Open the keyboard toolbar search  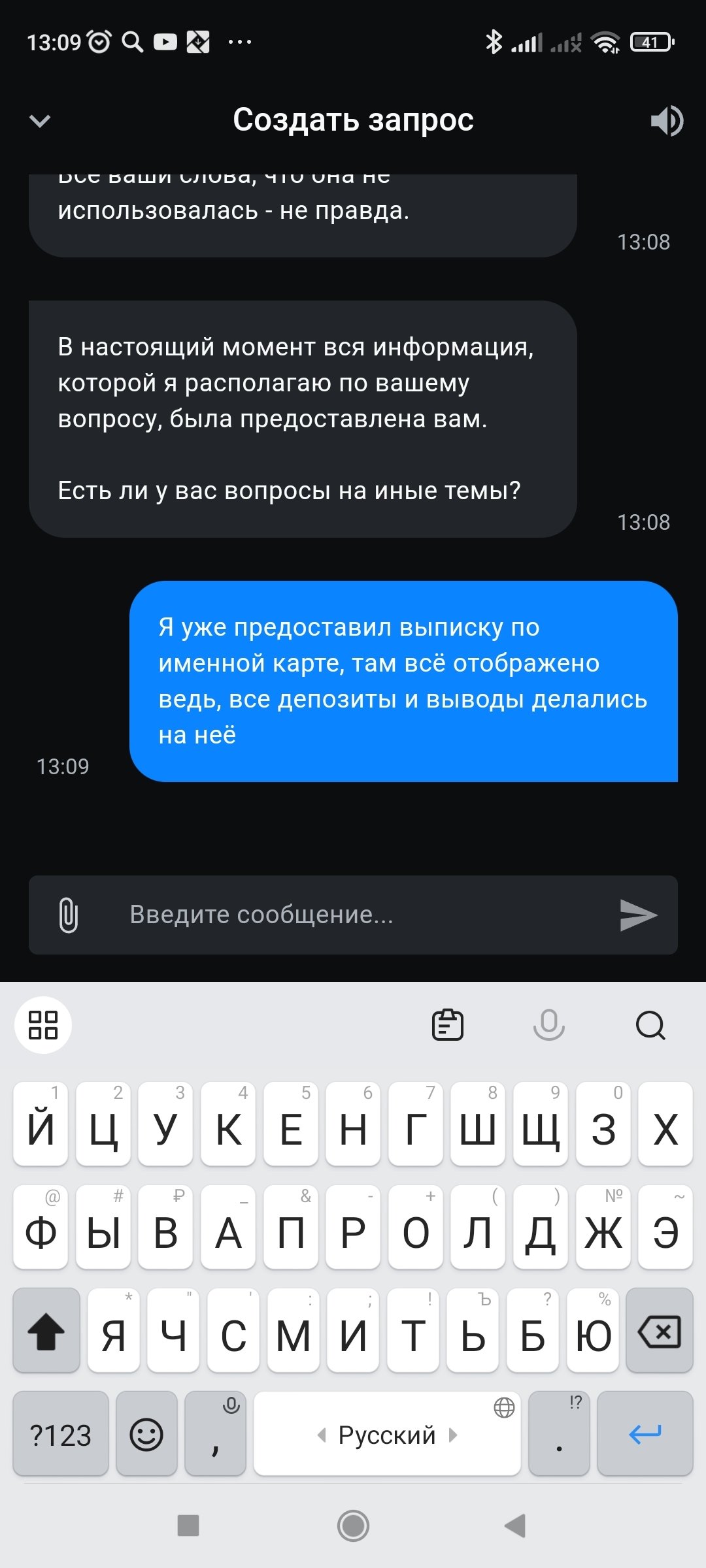pos(650,1024)
